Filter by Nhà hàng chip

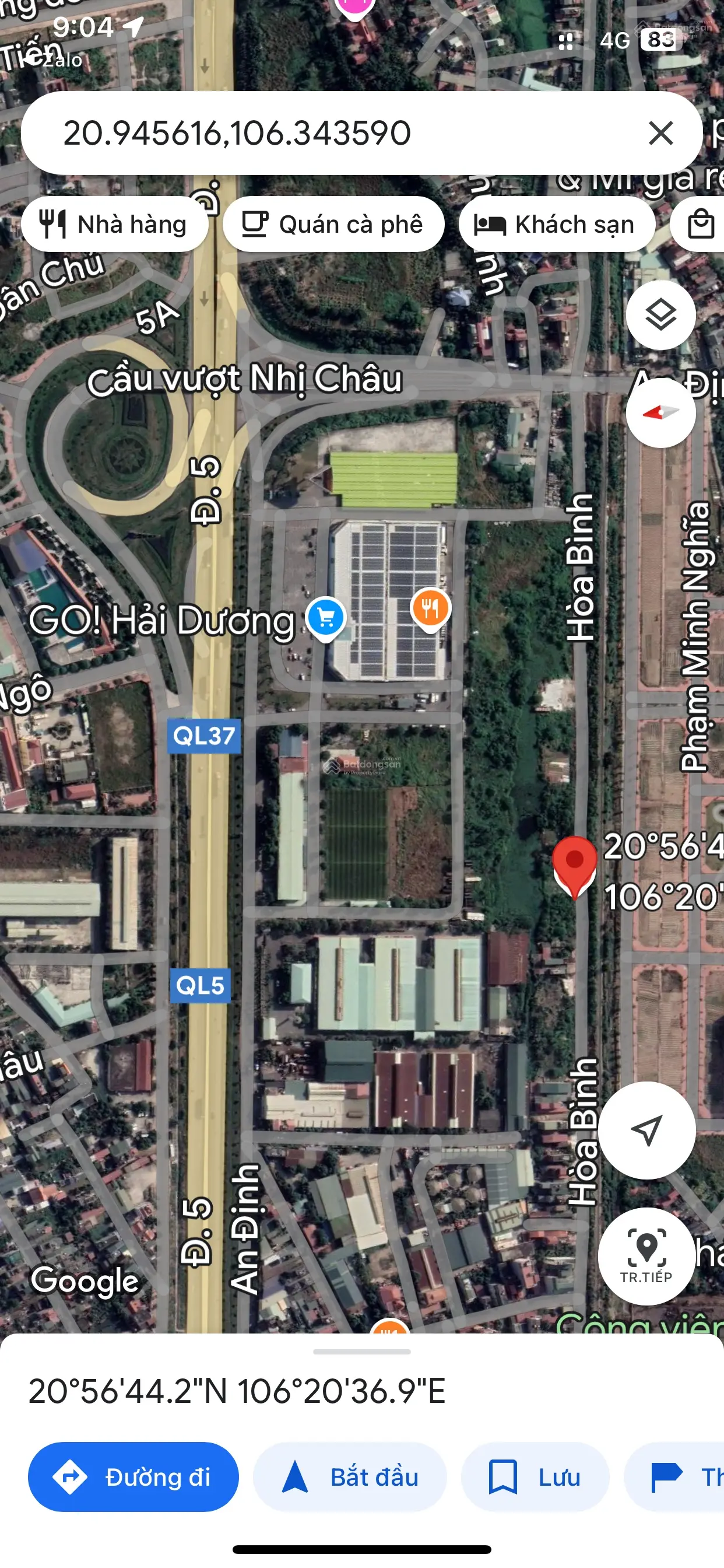pyautogui.click(x=114, y=224)
